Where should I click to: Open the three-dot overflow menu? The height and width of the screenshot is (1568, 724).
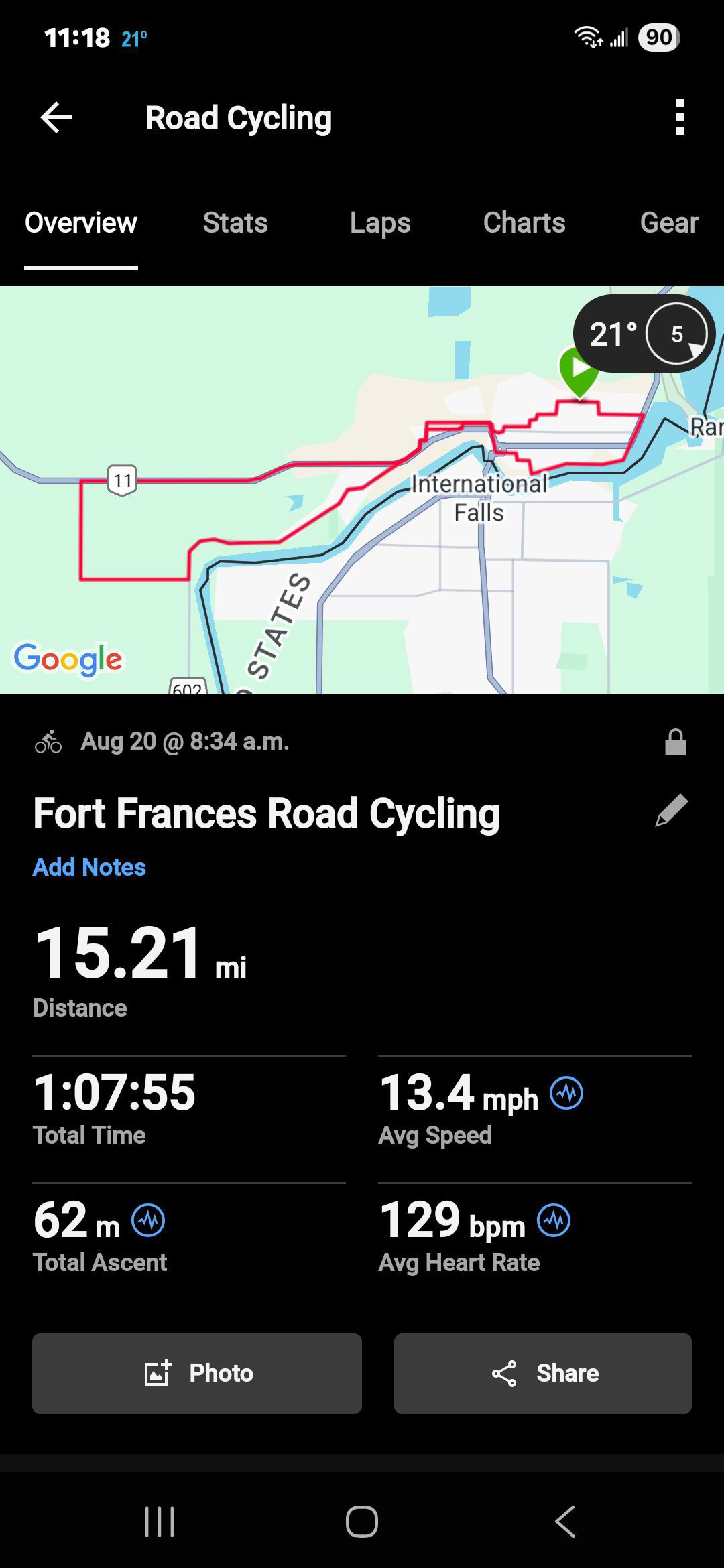pos(680,118)
